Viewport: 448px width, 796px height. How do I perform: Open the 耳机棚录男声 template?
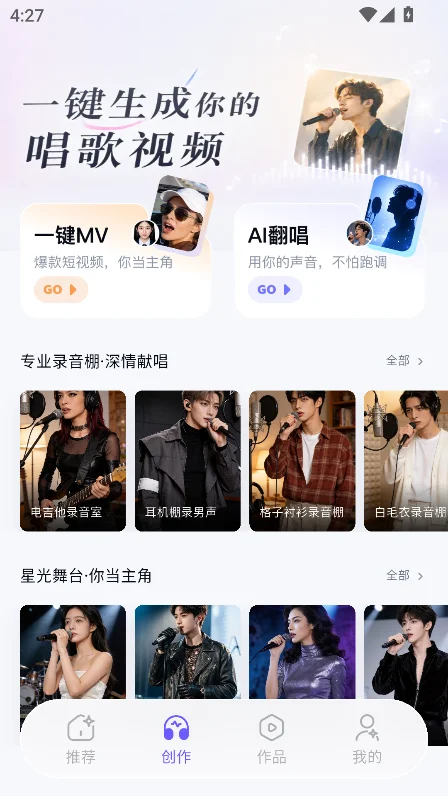coord(187,460)
